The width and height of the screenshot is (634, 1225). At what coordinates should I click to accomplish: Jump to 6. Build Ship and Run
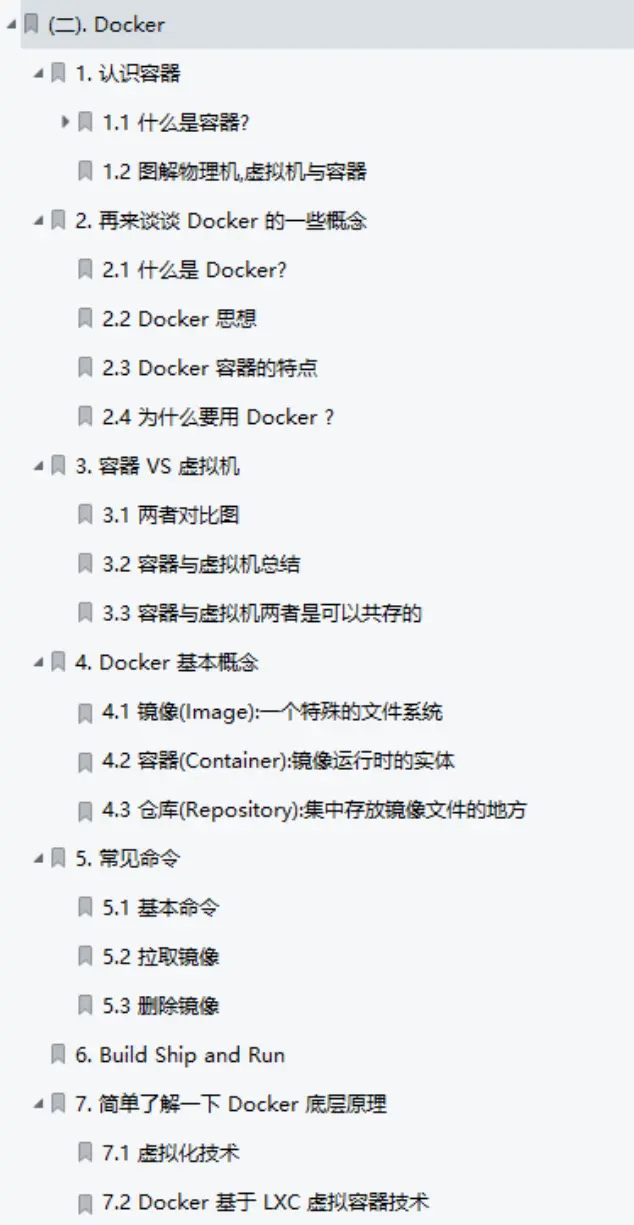pos(192,1055)
